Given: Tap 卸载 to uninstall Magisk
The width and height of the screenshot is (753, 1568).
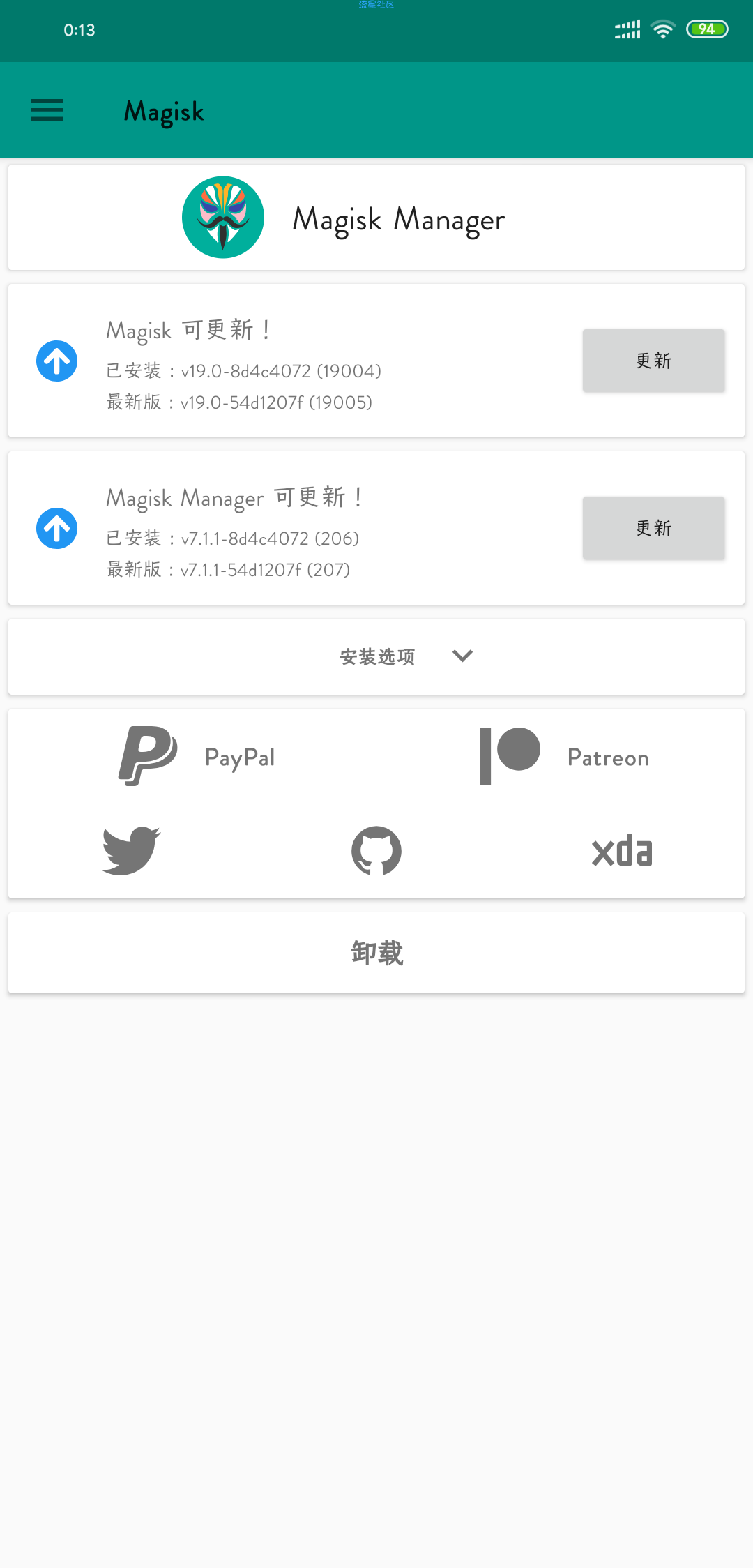Looking at the screenshot, I should pyautogui.click(x=376, y=953).
